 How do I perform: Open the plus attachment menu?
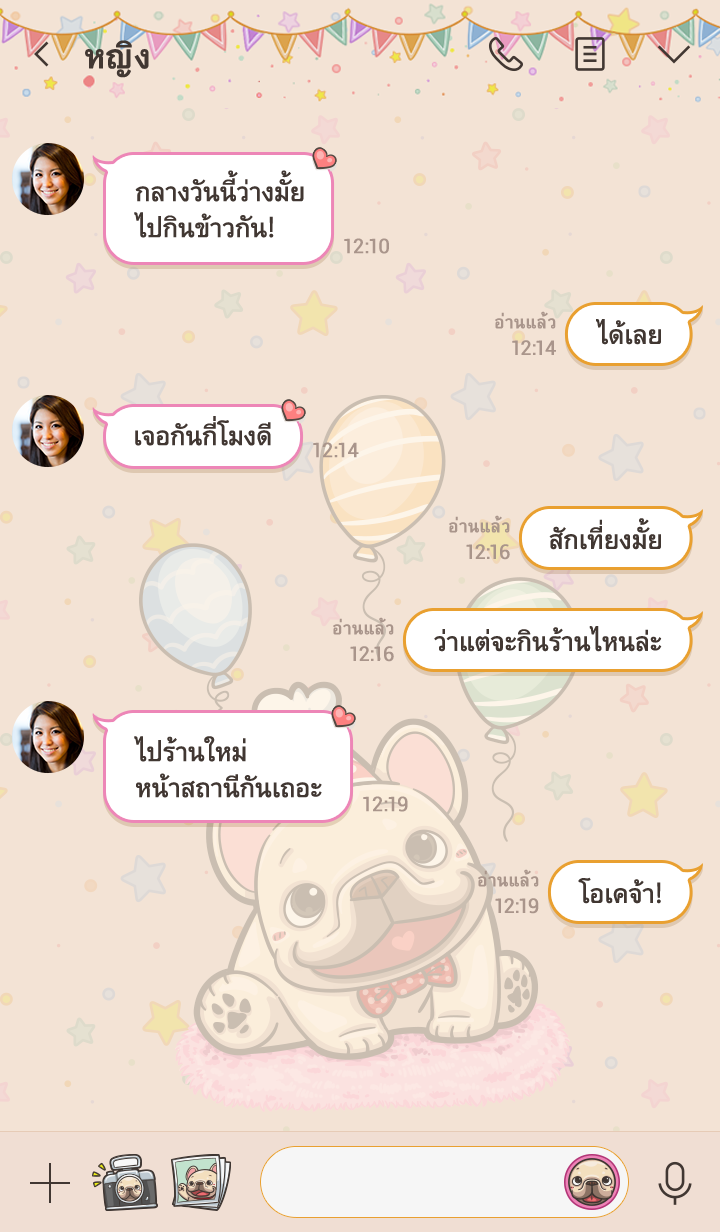[x=50, y=1183]
